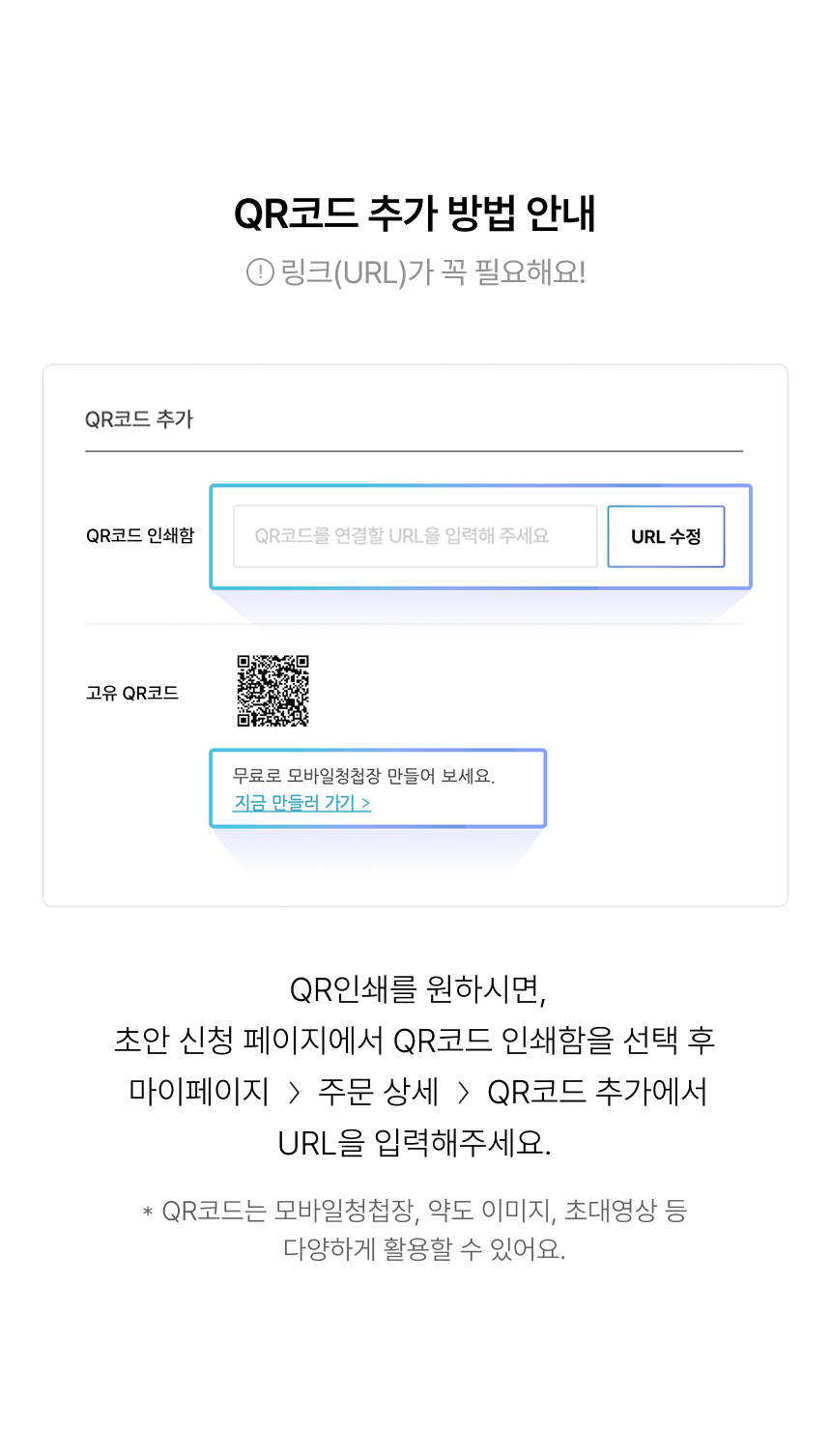
Task: Click the QR코드 추가 방법 안내 title
Action: pyautogui.click(x=415, y=214)
